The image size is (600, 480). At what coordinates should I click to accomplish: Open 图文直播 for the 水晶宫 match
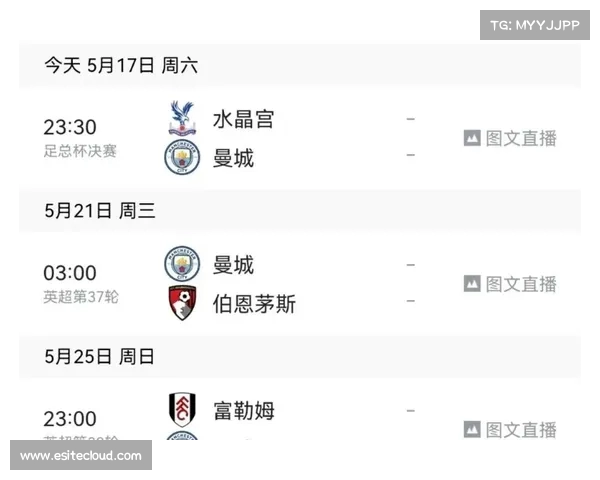point(510,139)
